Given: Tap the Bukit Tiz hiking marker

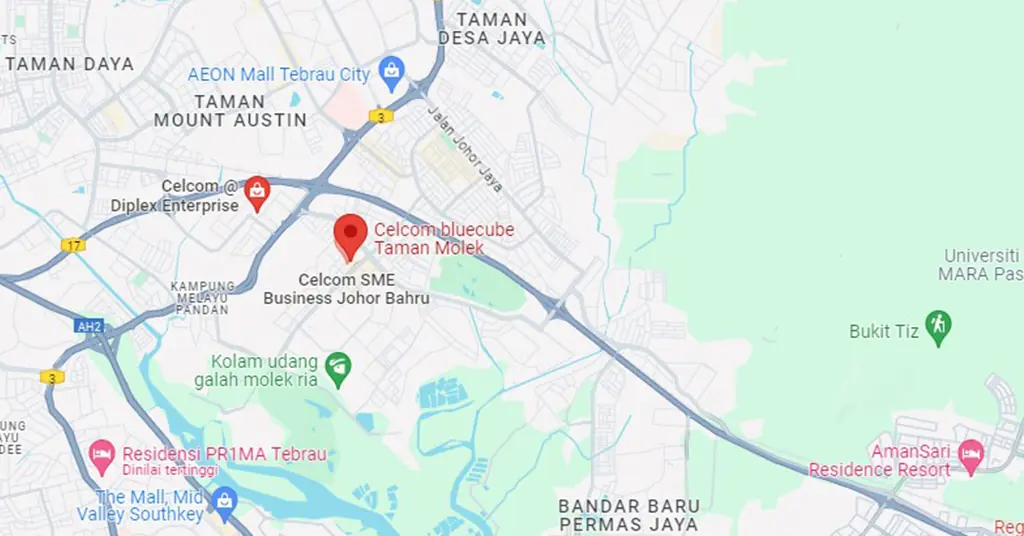Looking at the screenshot, I should (x=938, y=327).
